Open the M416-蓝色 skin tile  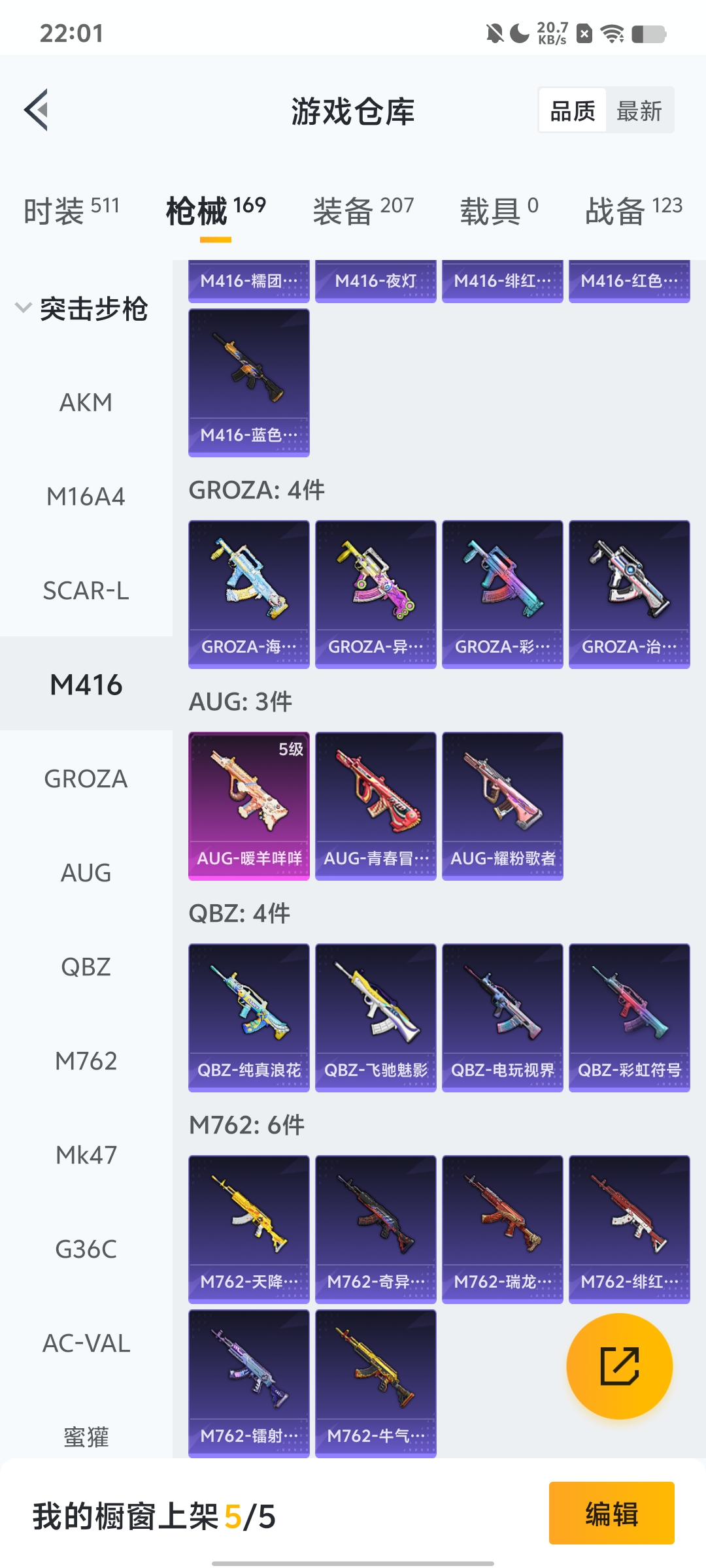point(249,382)
